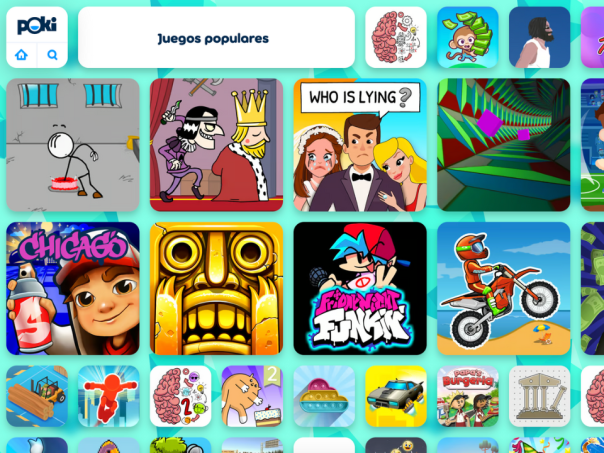Open the stickman prison escape game
This screenshot has width=604, height=453.
coord(72,145)
